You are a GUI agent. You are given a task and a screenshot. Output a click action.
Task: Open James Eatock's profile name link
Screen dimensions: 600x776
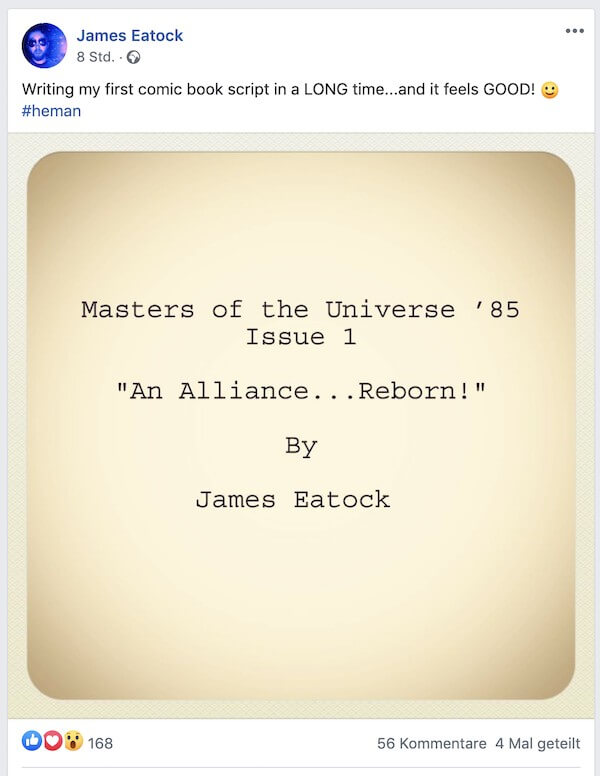[130, 36]
